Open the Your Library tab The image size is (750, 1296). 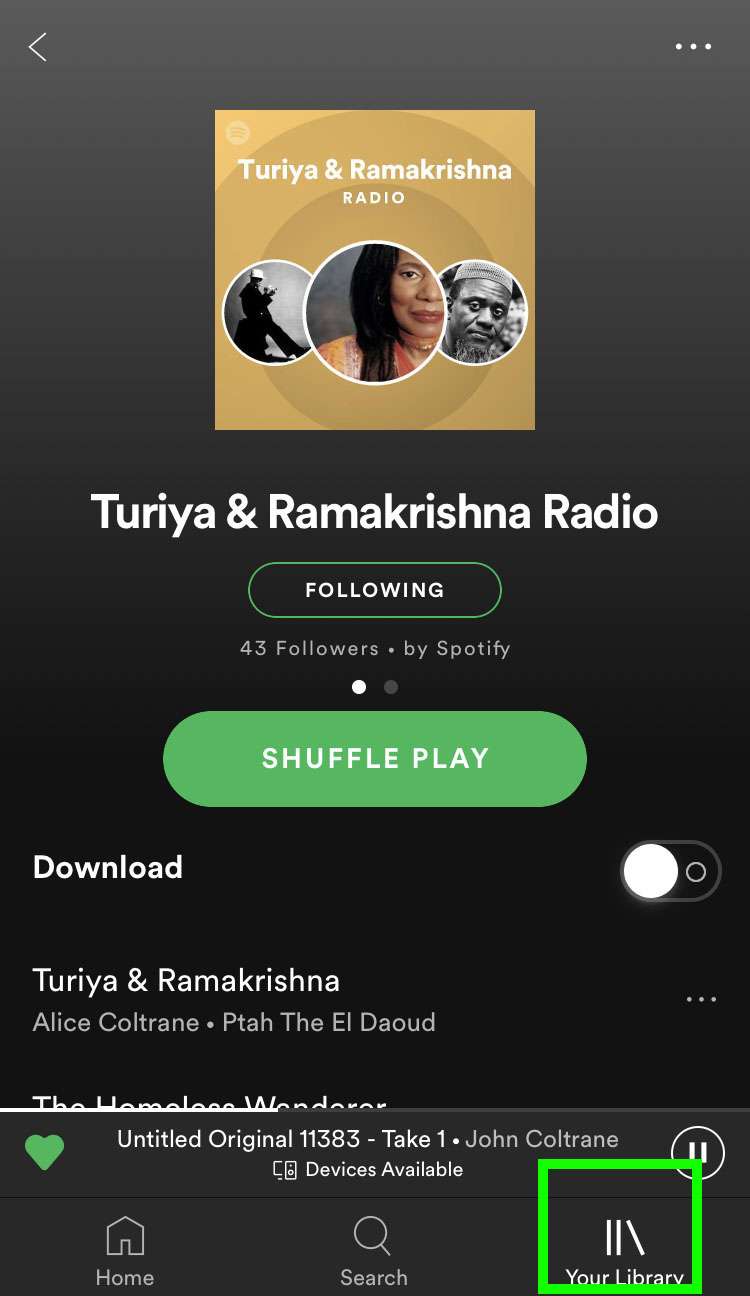click(624, 1251)
